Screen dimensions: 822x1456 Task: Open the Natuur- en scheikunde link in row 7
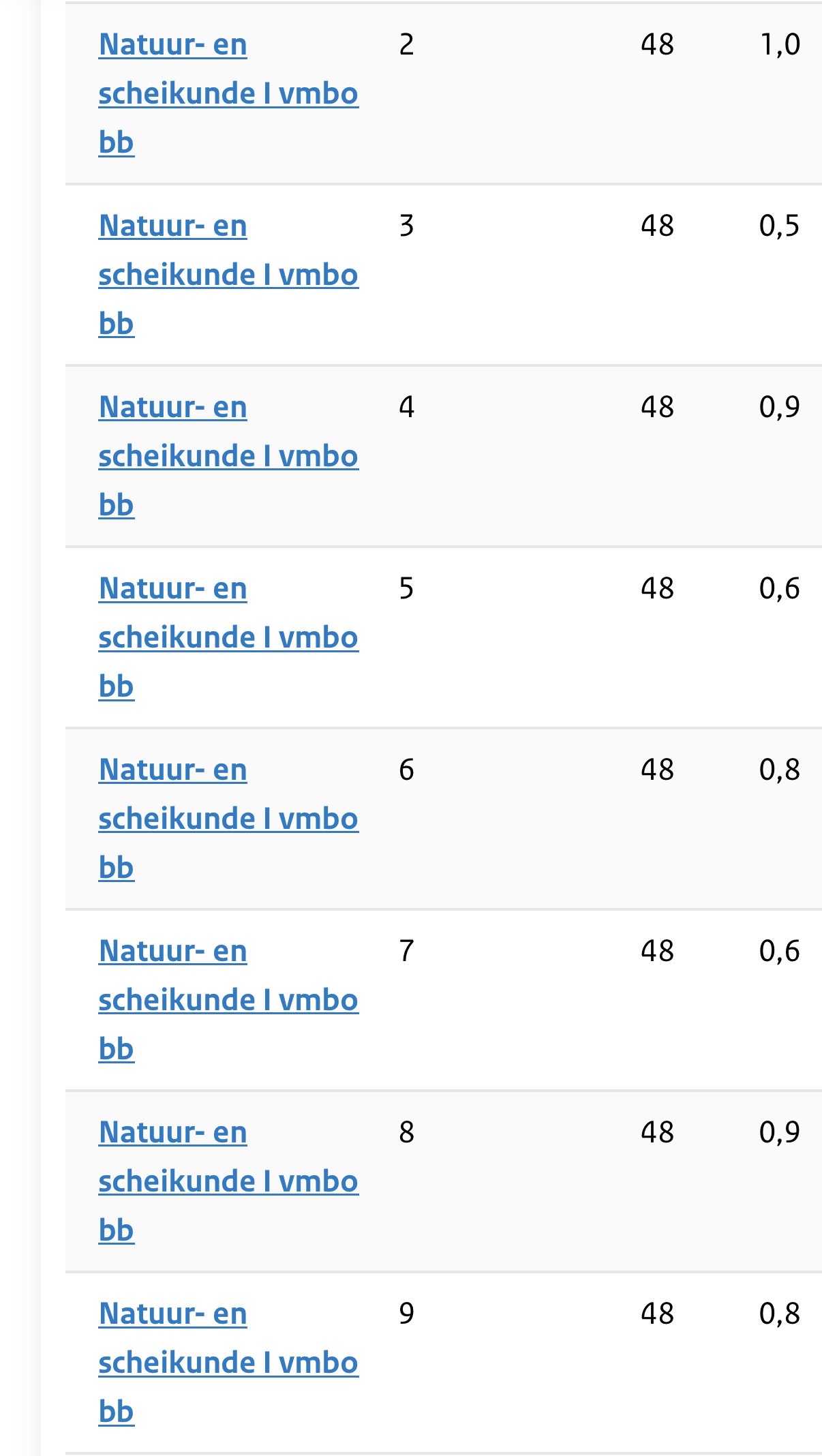(x=228, y=1001)
